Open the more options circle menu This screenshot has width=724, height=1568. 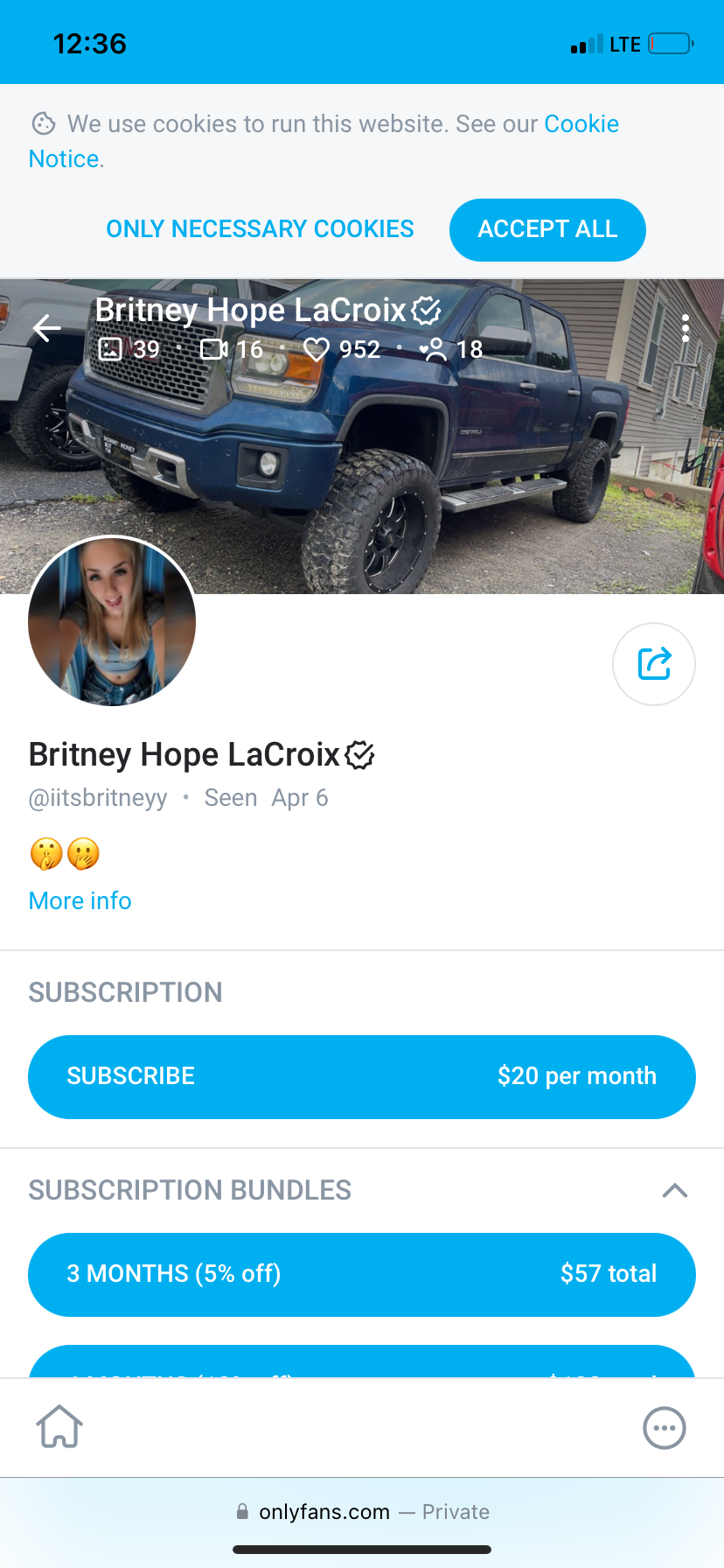pyautogui.click(x=664, y=1428)
